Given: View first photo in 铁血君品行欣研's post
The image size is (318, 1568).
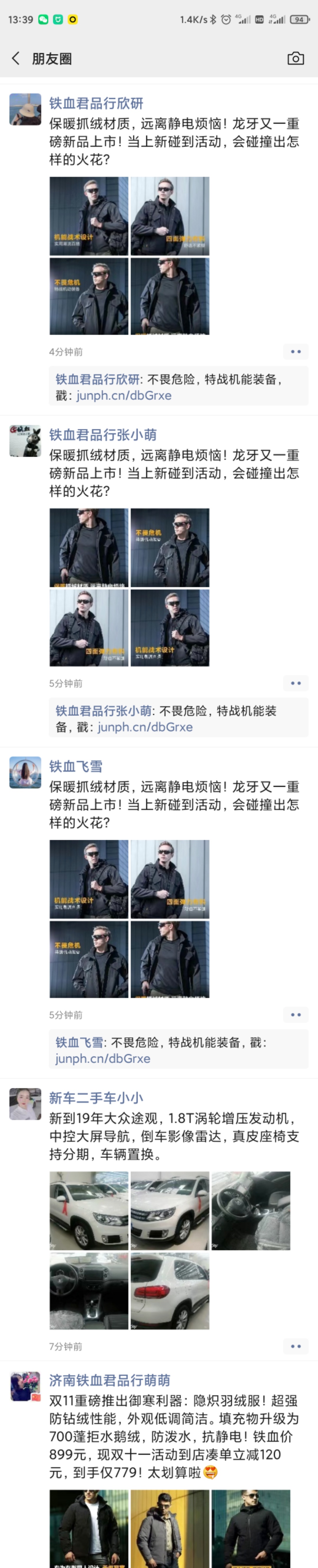Looking at the screenshot, I should 89,216.
